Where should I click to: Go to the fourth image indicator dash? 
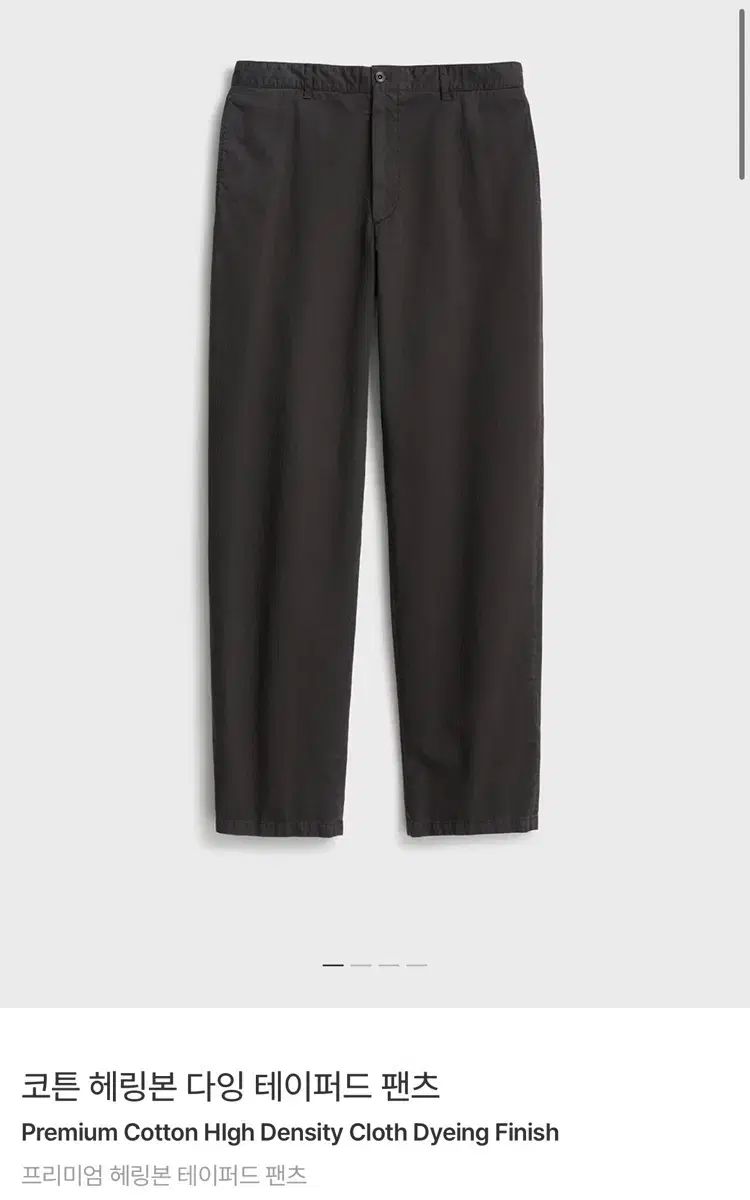click(x=417, y=965)
